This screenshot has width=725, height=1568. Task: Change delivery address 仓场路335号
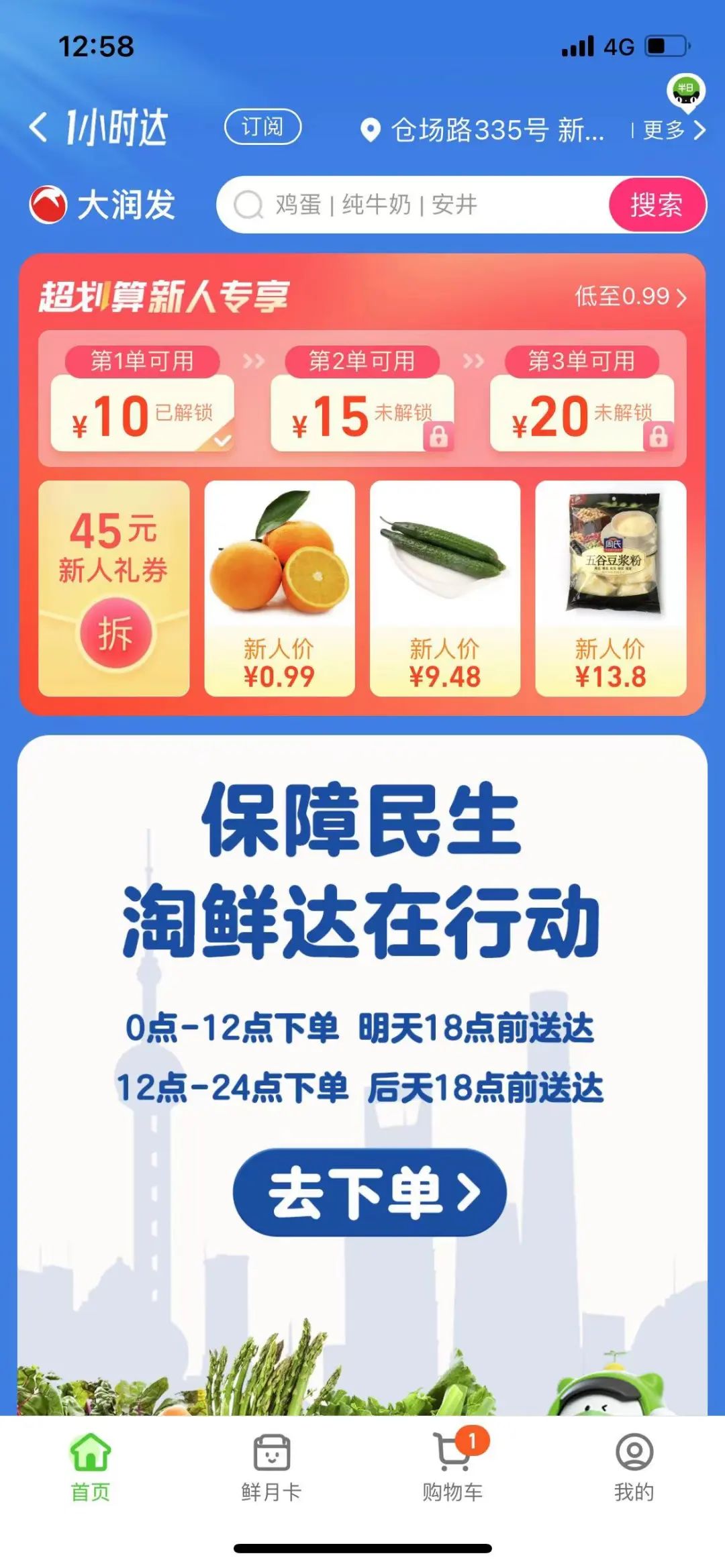coord(483,129)
